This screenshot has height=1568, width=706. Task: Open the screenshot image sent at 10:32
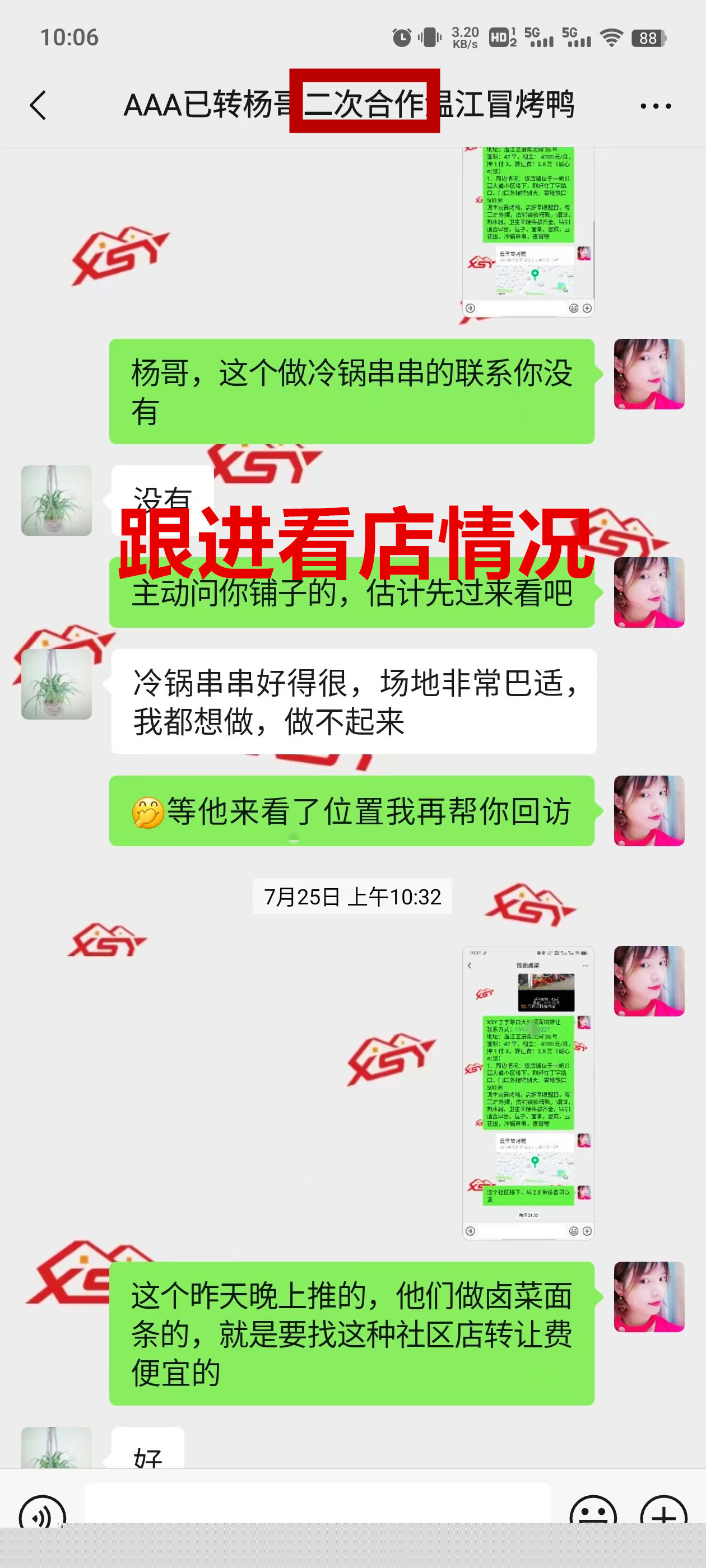pos(528,1093)
